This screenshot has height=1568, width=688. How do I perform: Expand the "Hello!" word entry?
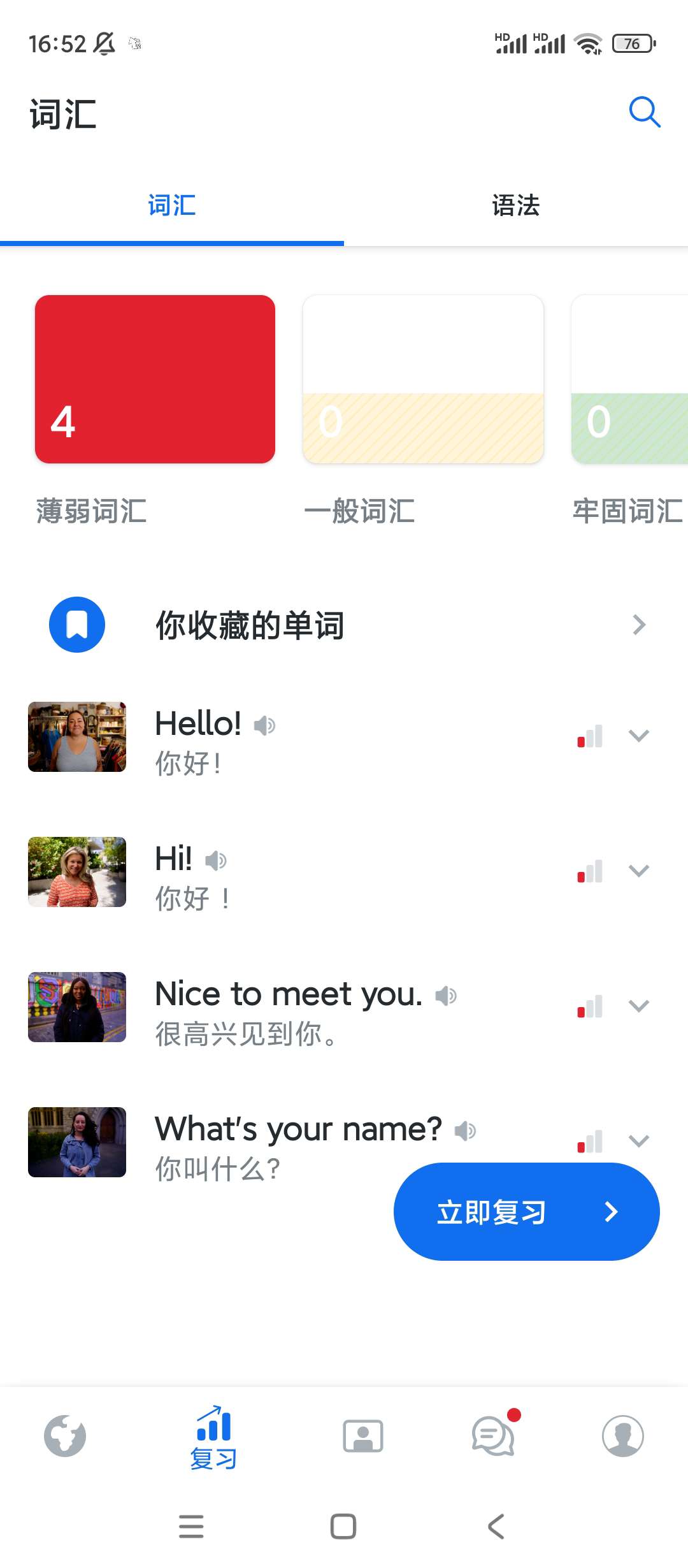(638, 736)
